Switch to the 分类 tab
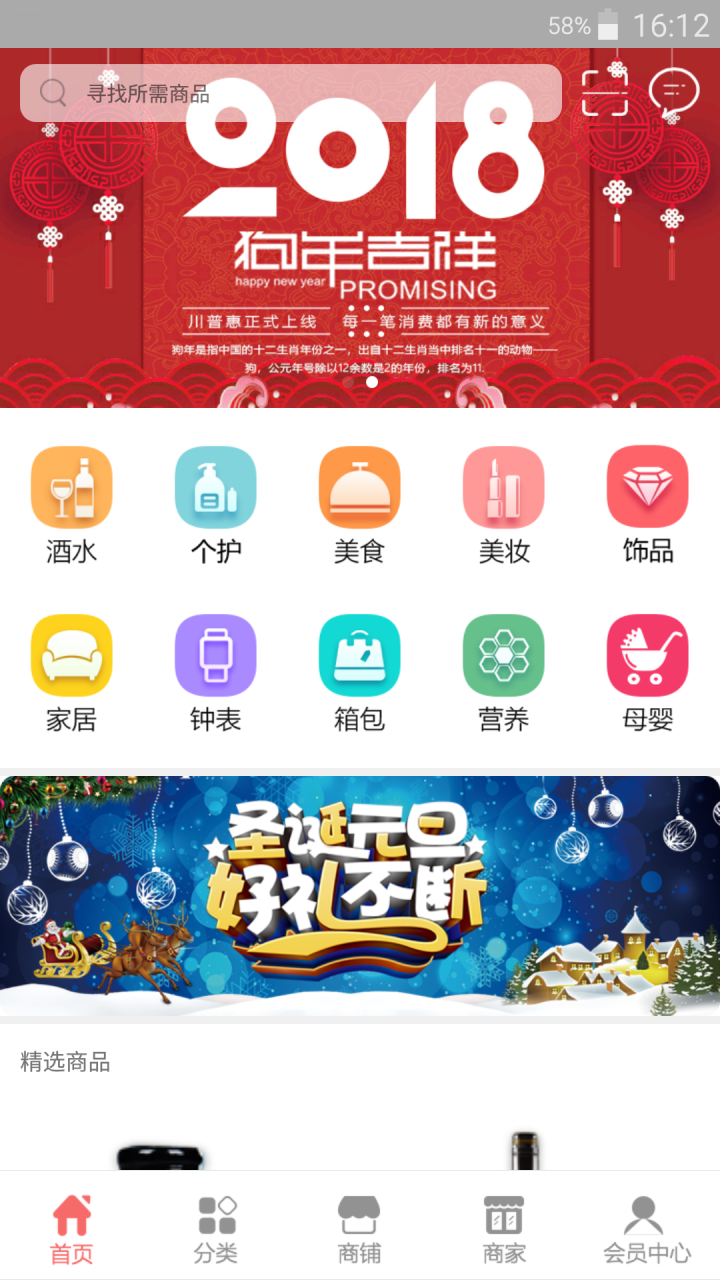This screenshot has height=1280, width=720. (x=216, y=1228)
